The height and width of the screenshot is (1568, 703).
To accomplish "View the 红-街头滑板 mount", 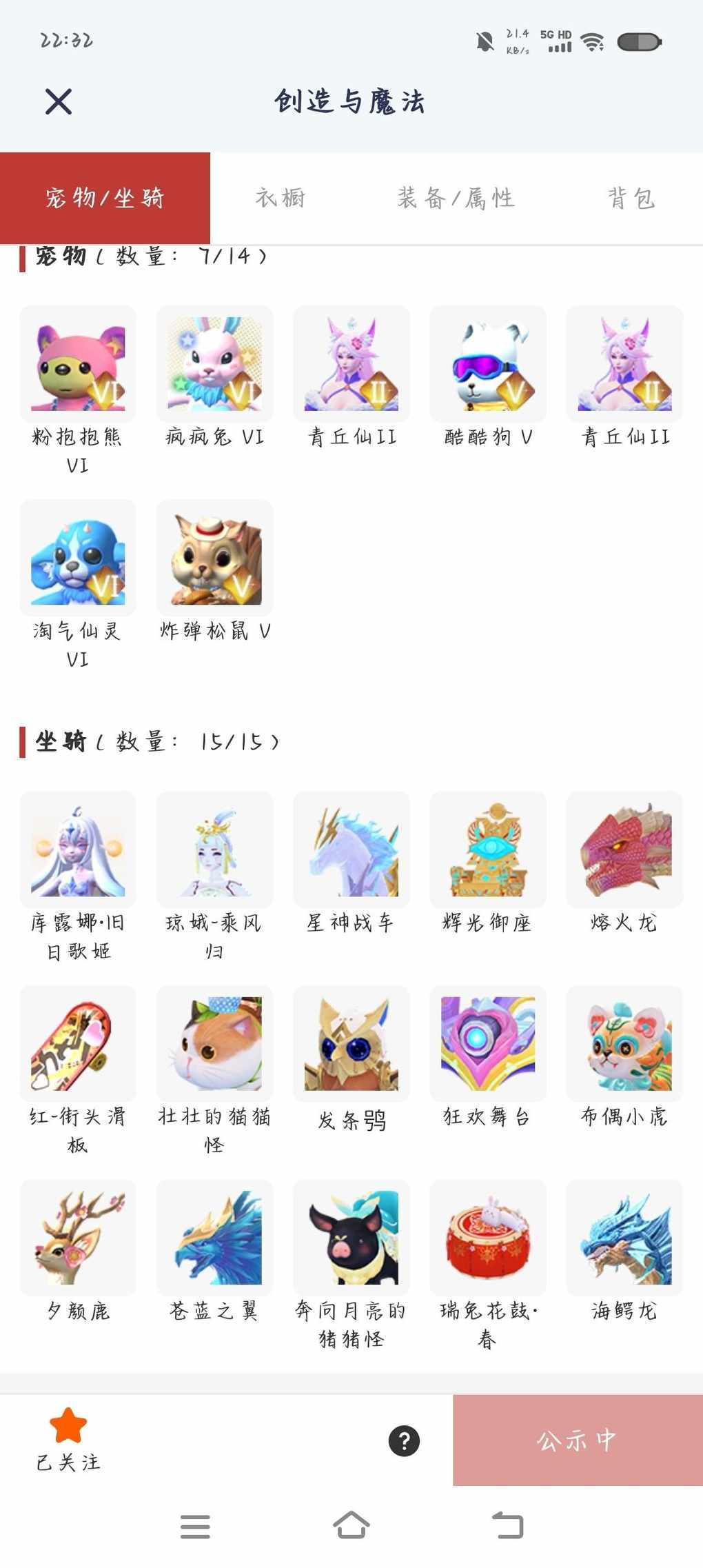I will click(x=78, y=1044).
